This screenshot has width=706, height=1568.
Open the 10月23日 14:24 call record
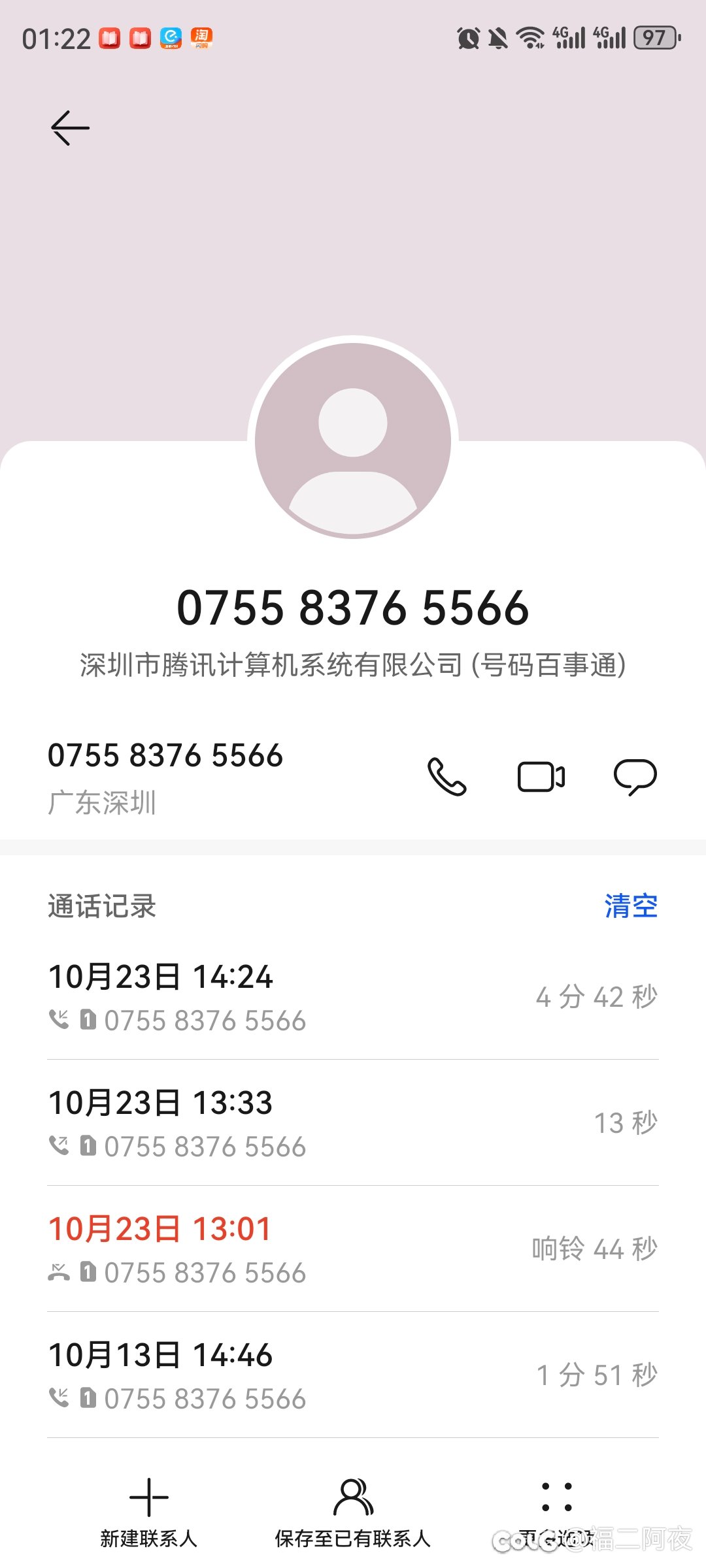(353, 997)
